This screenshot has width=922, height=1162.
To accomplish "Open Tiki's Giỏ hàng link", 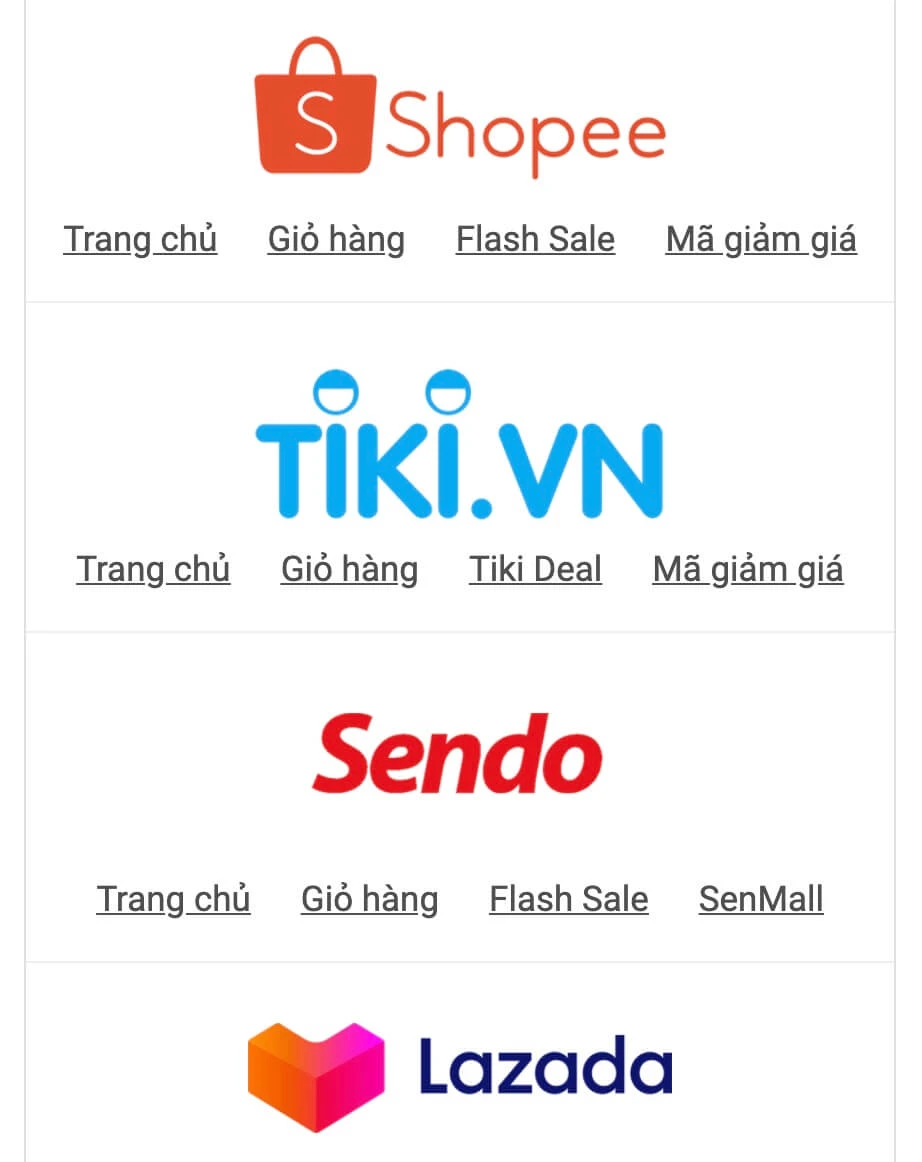I will 349,570.
